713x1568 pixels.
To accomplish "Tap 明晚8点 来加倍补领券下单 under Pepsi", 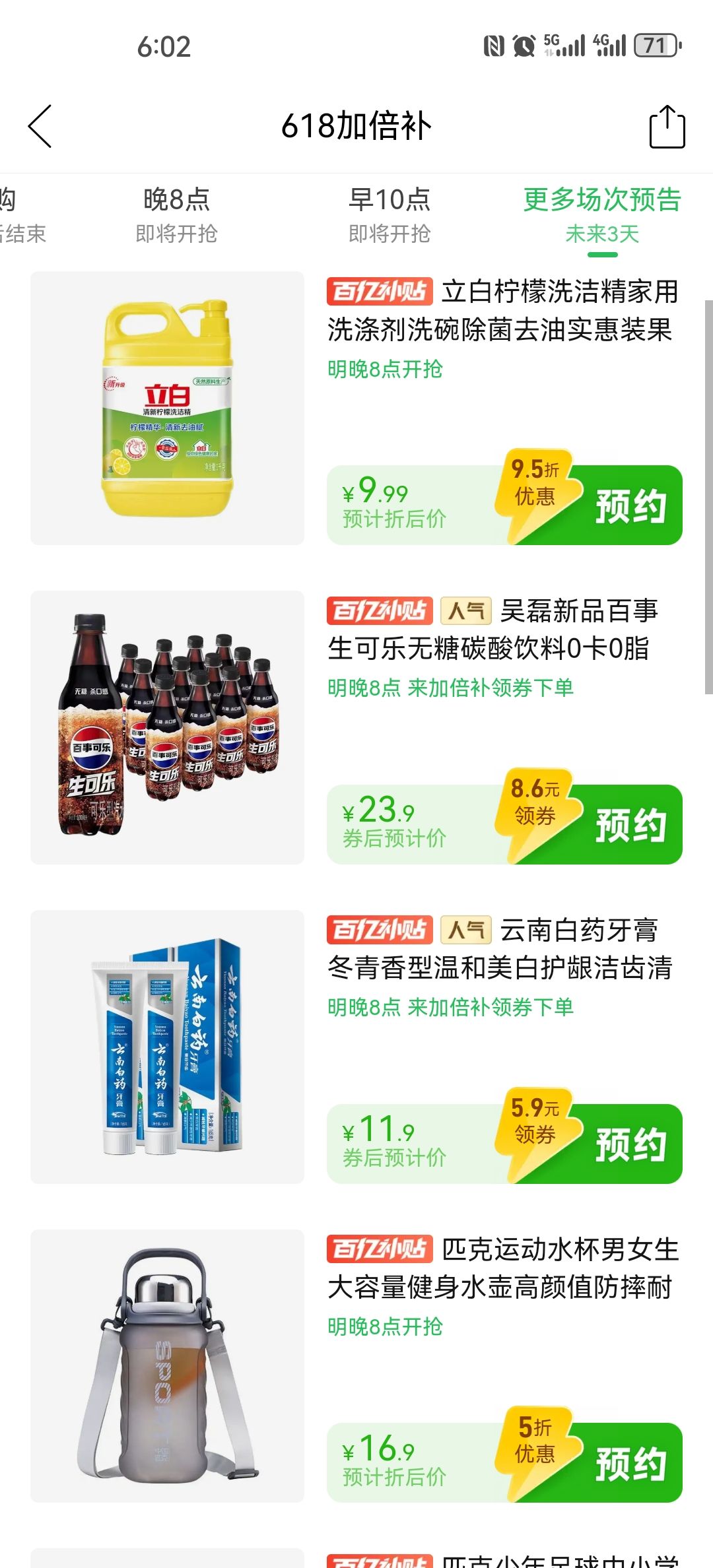I will [452, 686].
